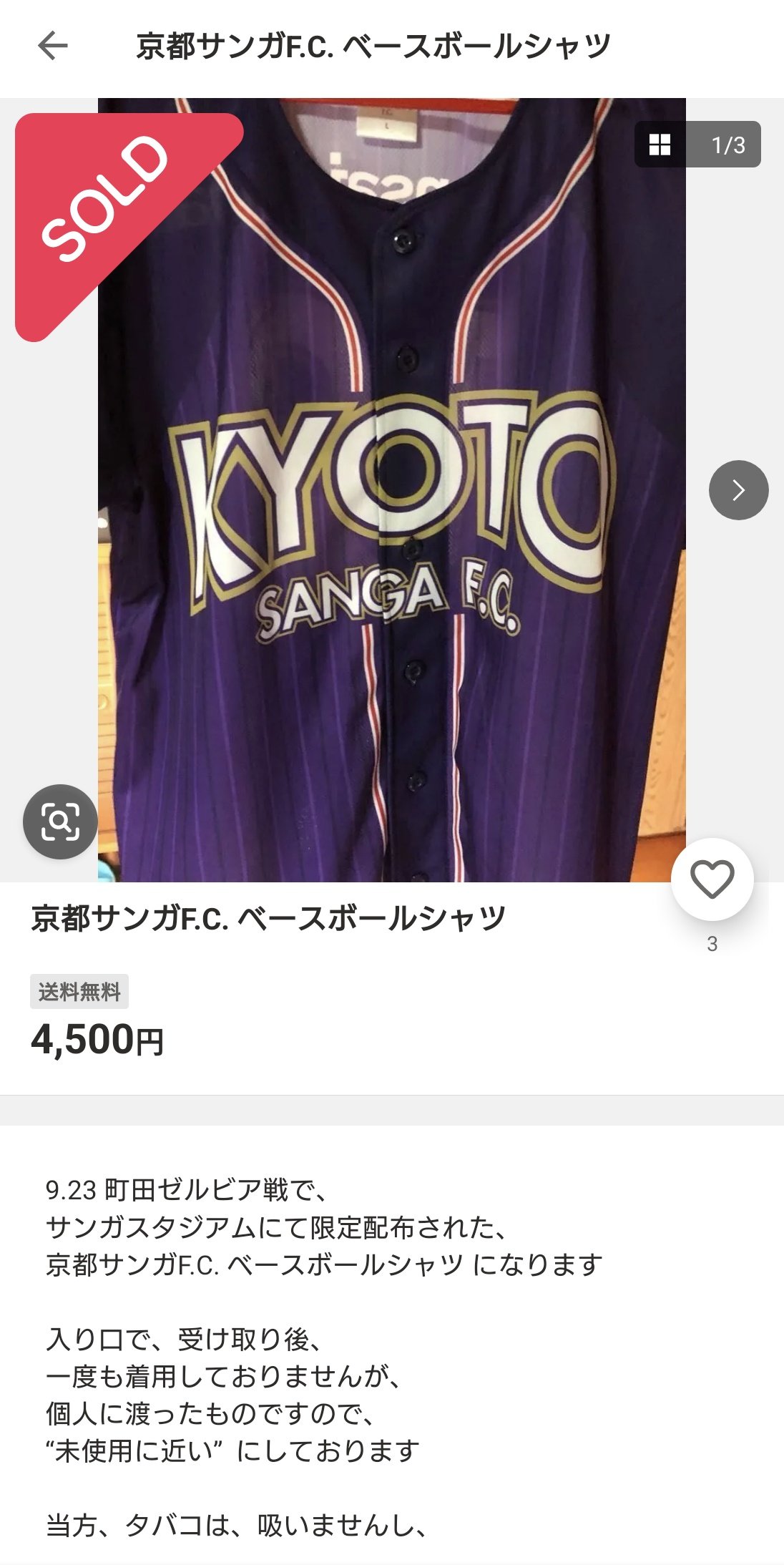This screenshot has height=1565, width=784.
Task: Go back using the top arrow
Action: point(52,47)
